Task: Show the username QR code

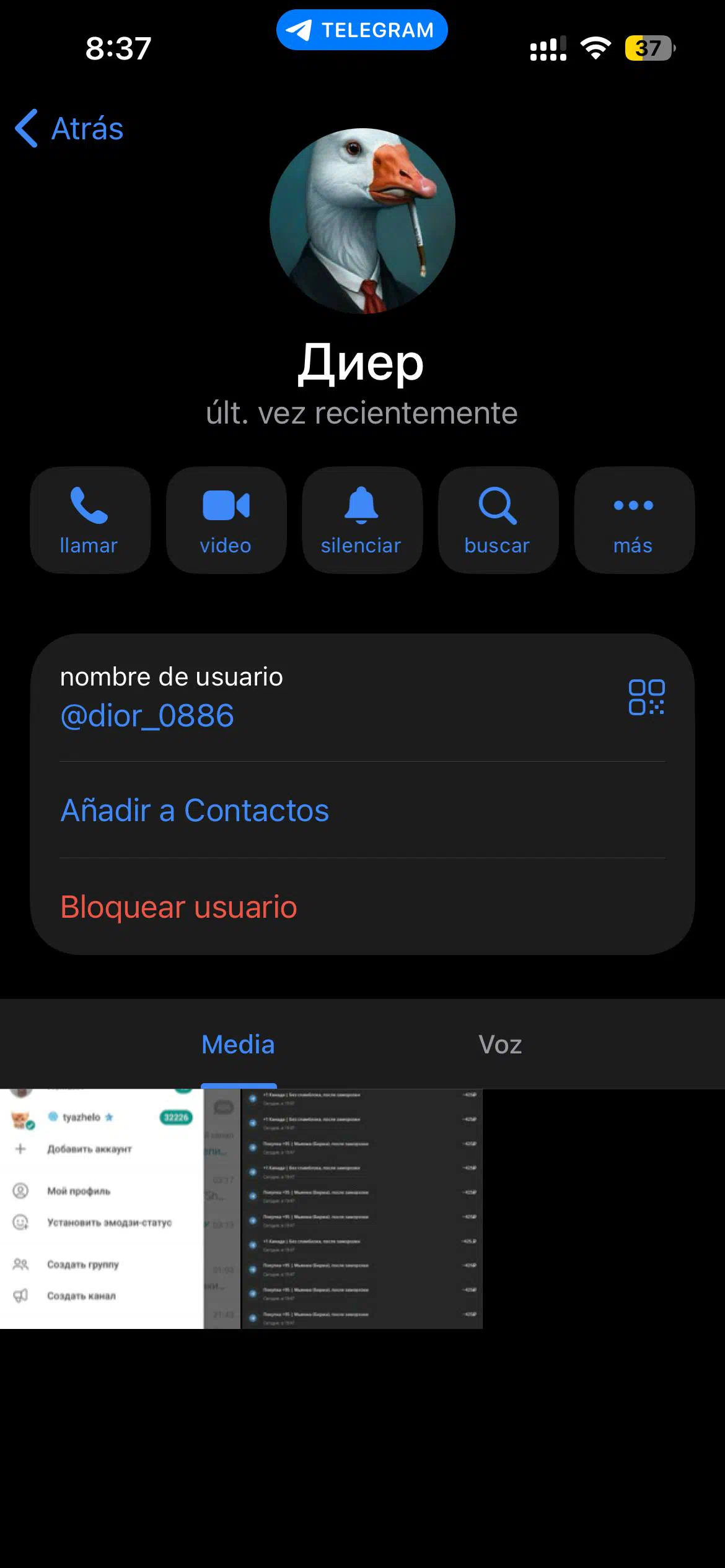Action: [646, 697]
